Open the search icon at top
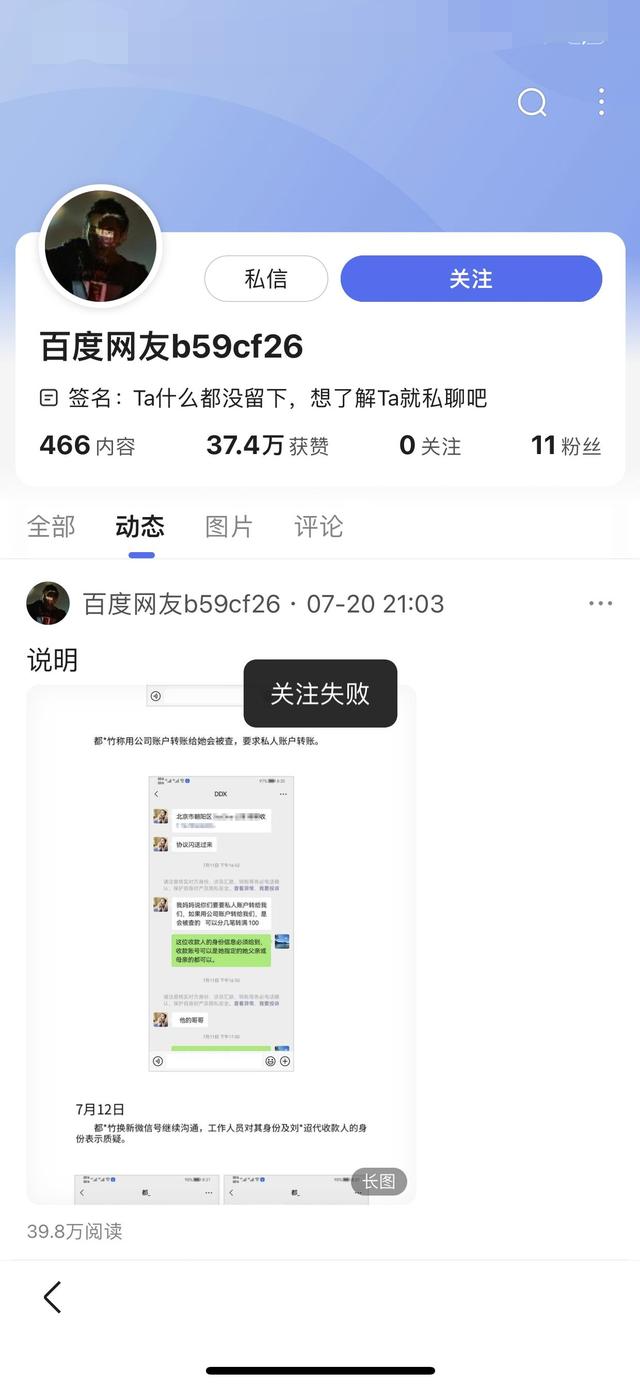The width and height of the screenshot is (640, 1387). [x=532, y=102]
